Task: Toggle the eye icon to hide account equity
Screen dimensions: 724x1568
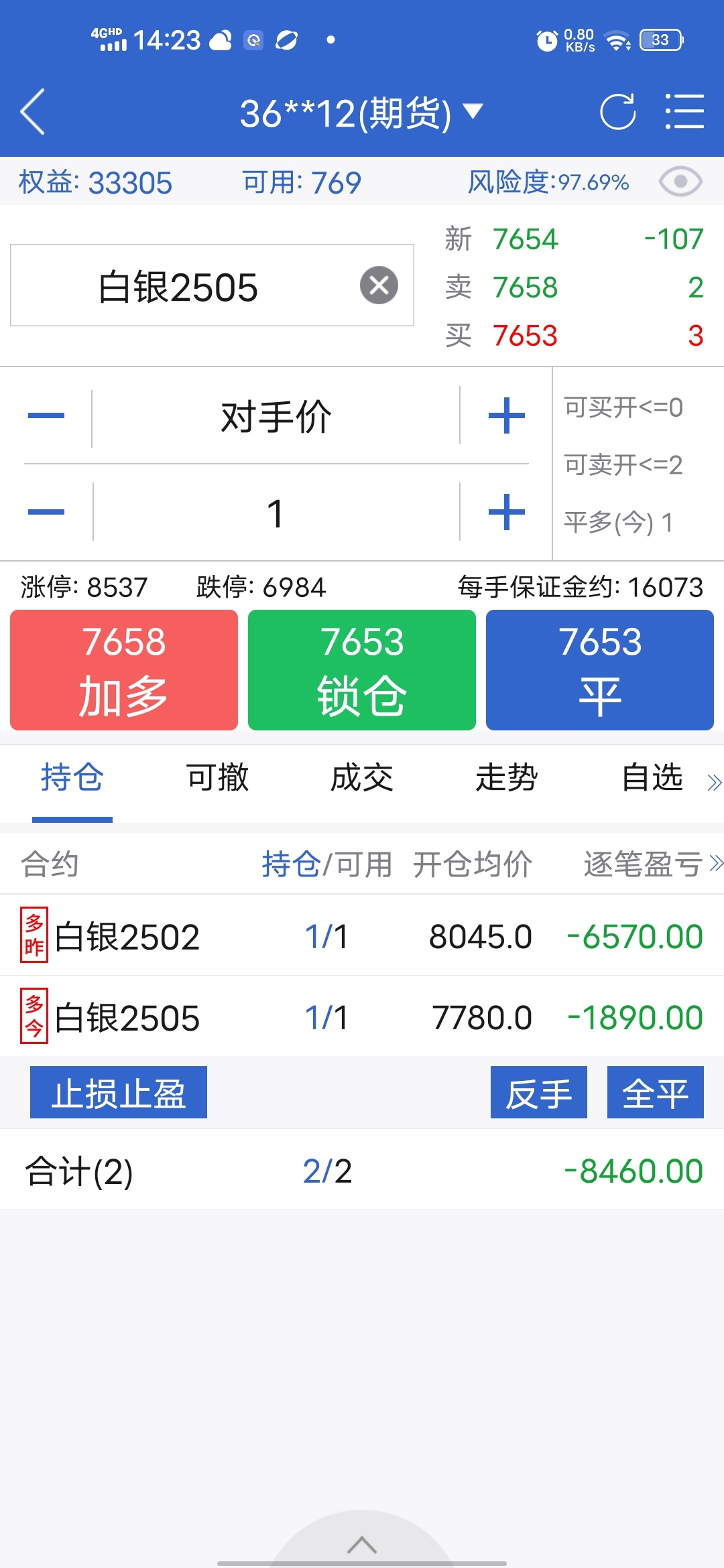Action: point(681,182)
